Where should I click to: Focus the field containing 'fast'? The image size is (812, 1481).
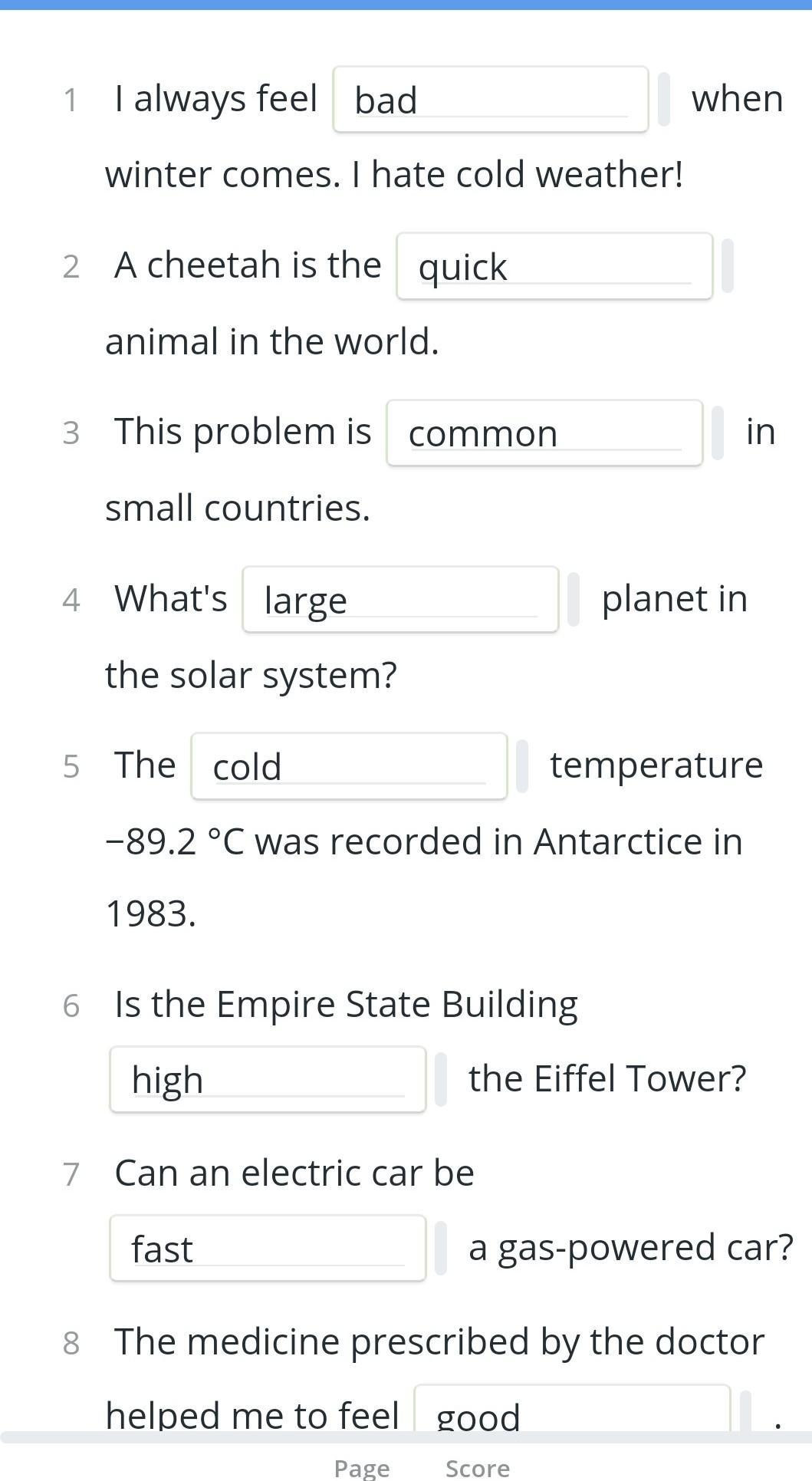pyautogui.click(x=268, y=1248)
